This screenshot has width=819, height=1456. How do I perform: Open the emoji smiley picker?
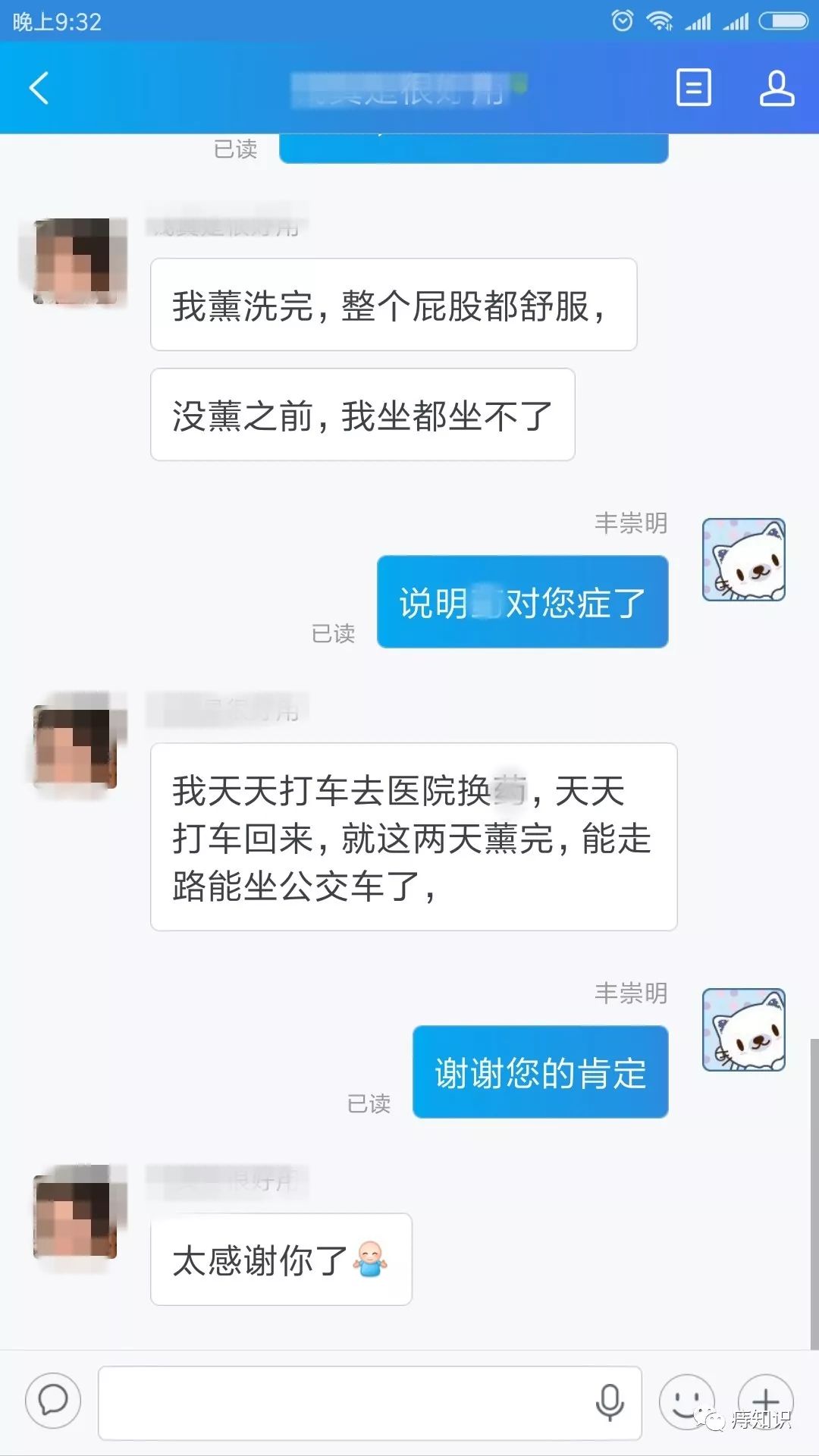coord(686,1401)
